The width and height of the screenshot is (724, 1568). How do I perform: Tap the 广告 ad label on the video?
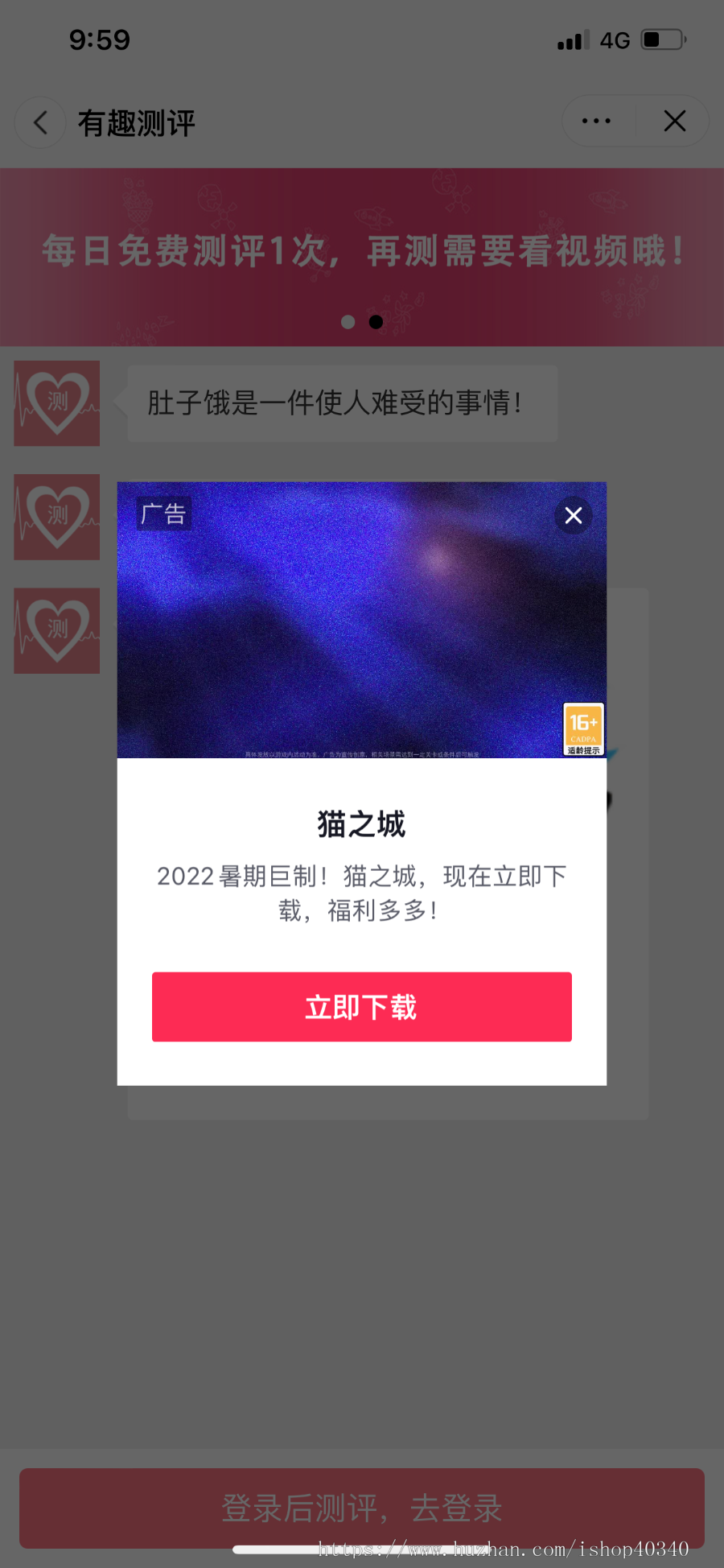coord(163,513)
